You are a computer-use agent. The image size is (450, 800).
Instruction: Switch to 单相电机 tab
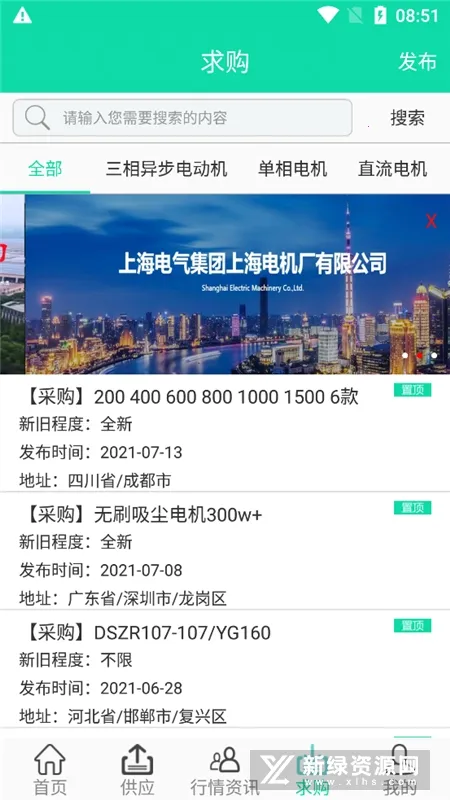[292, 168]
